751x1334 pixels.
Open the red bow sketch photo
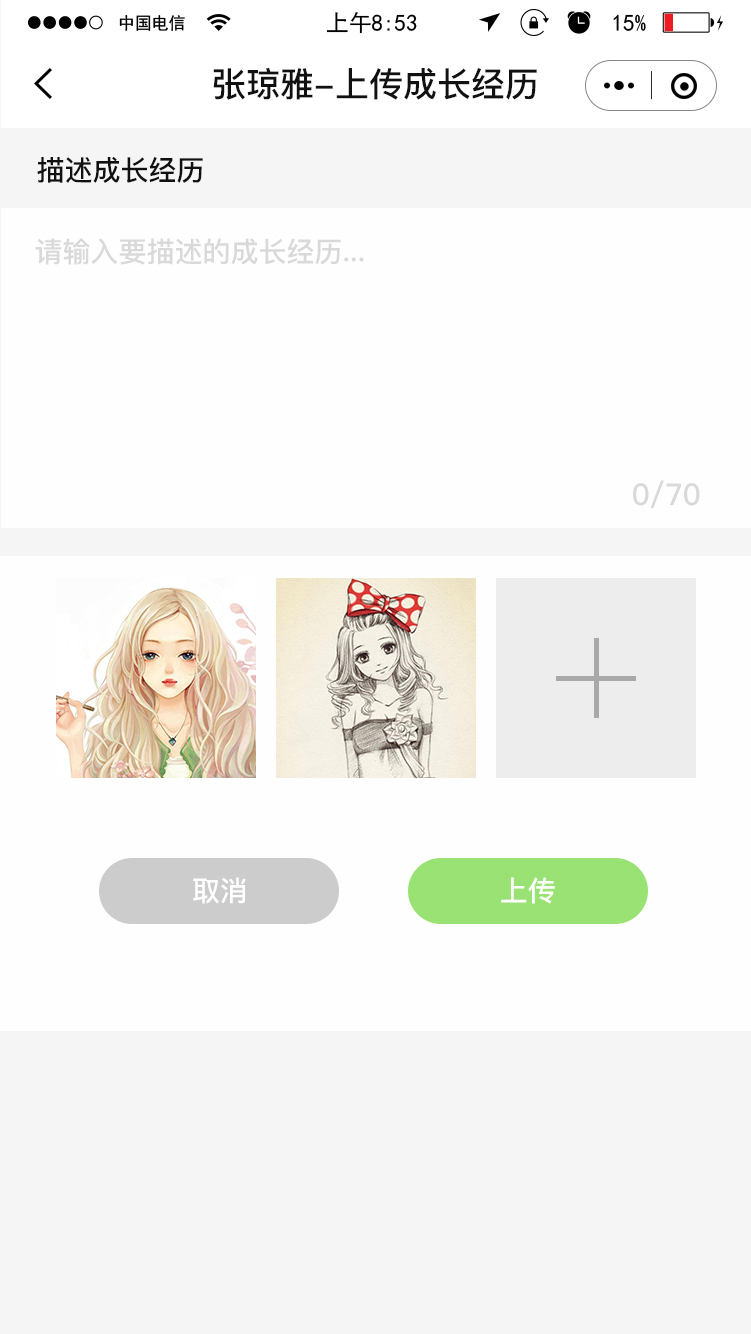click(x=376, y=678)
